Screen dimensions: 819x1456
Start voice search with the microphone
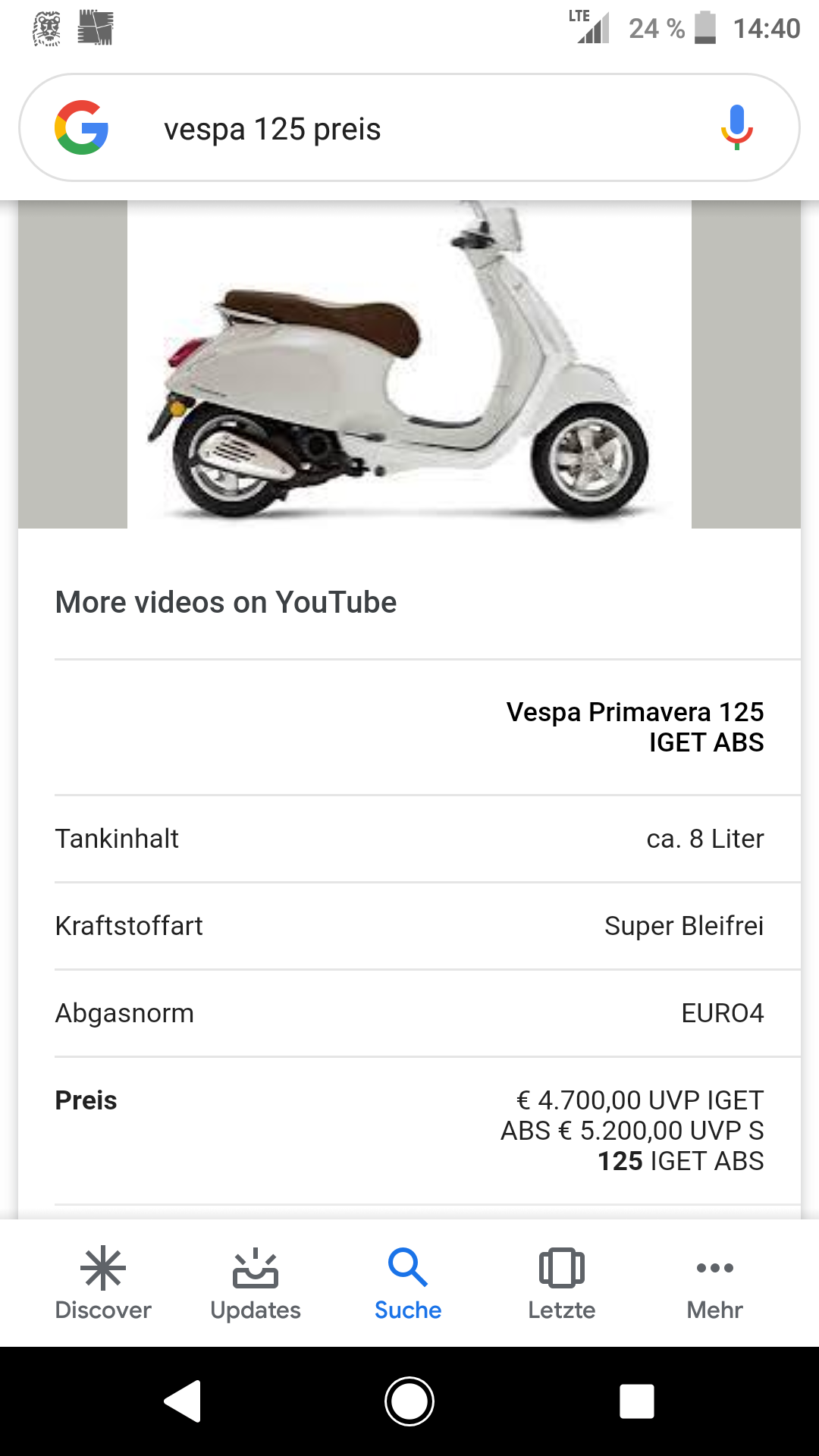click(x=736, y=127)
